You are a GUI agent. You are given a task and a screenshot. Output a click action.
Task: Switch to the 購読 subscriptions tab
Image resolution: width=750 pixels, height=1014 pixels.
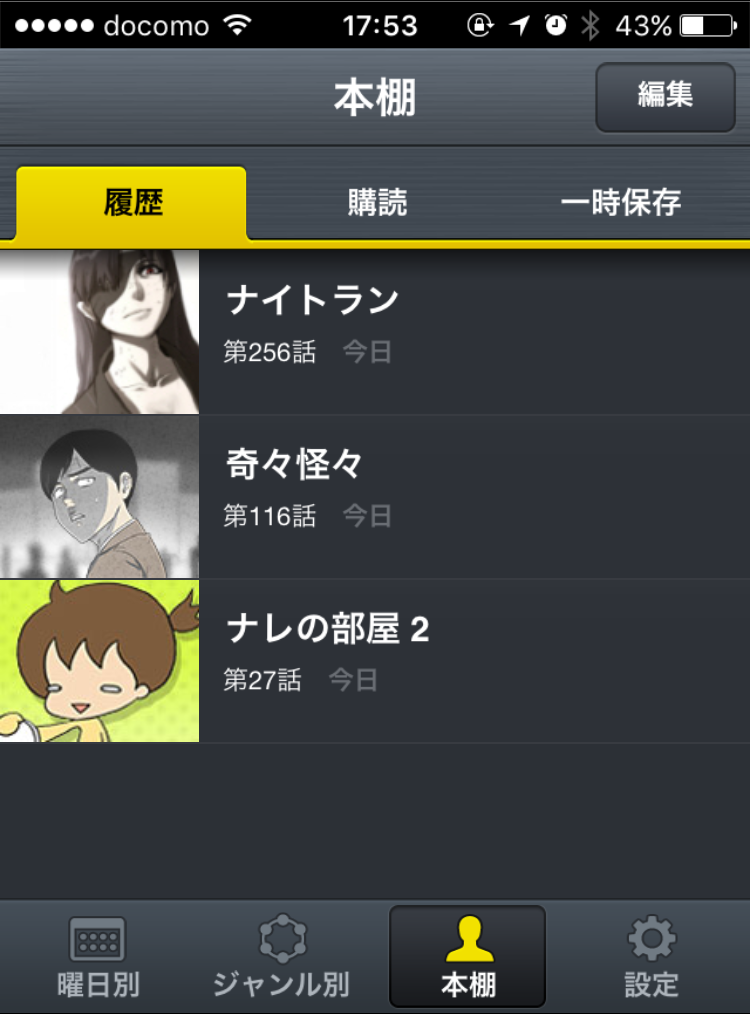click(377, 203)
